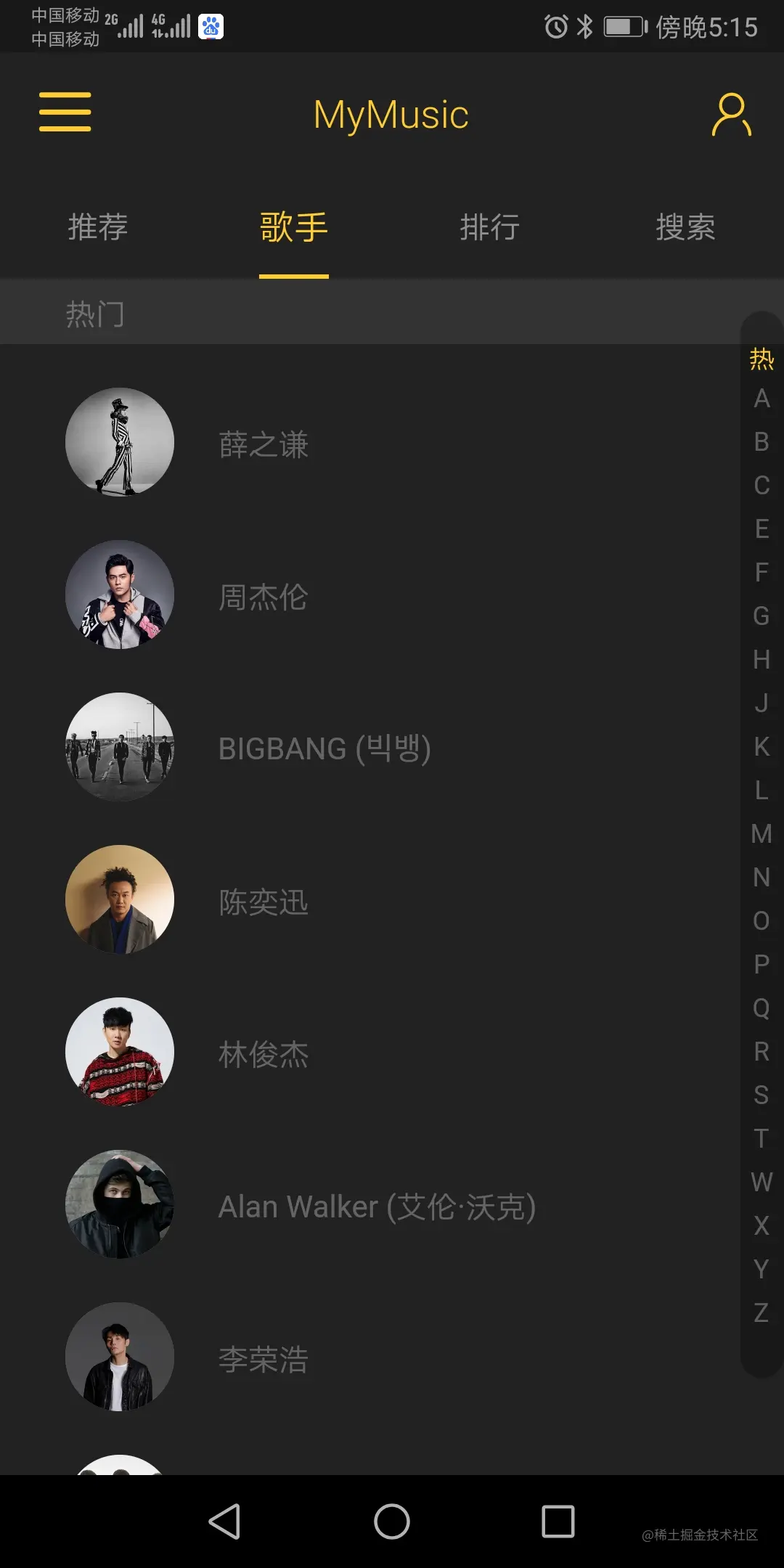Open the Alan Walker artist row

(x=377, y=1206)
